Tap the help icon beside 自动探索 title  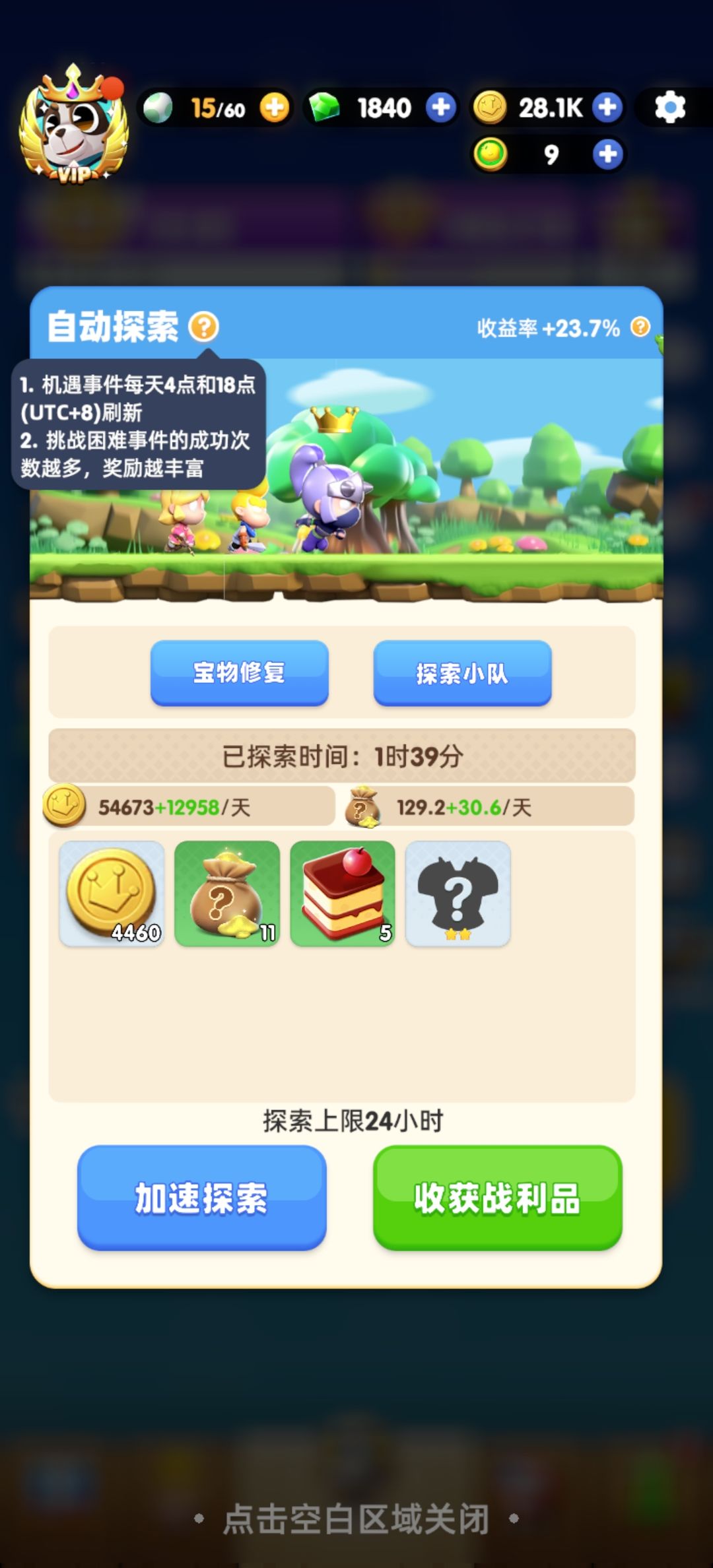coord(205,327)
